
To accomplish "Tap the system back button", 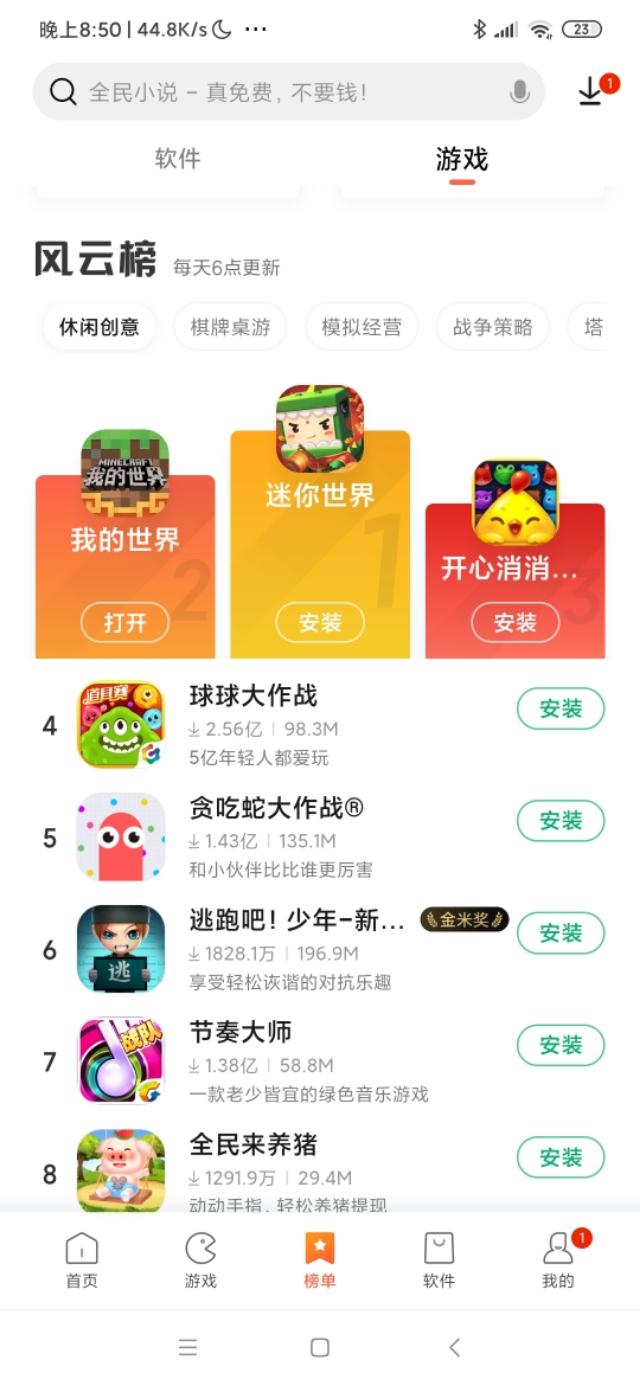I will pos(454,1347).
